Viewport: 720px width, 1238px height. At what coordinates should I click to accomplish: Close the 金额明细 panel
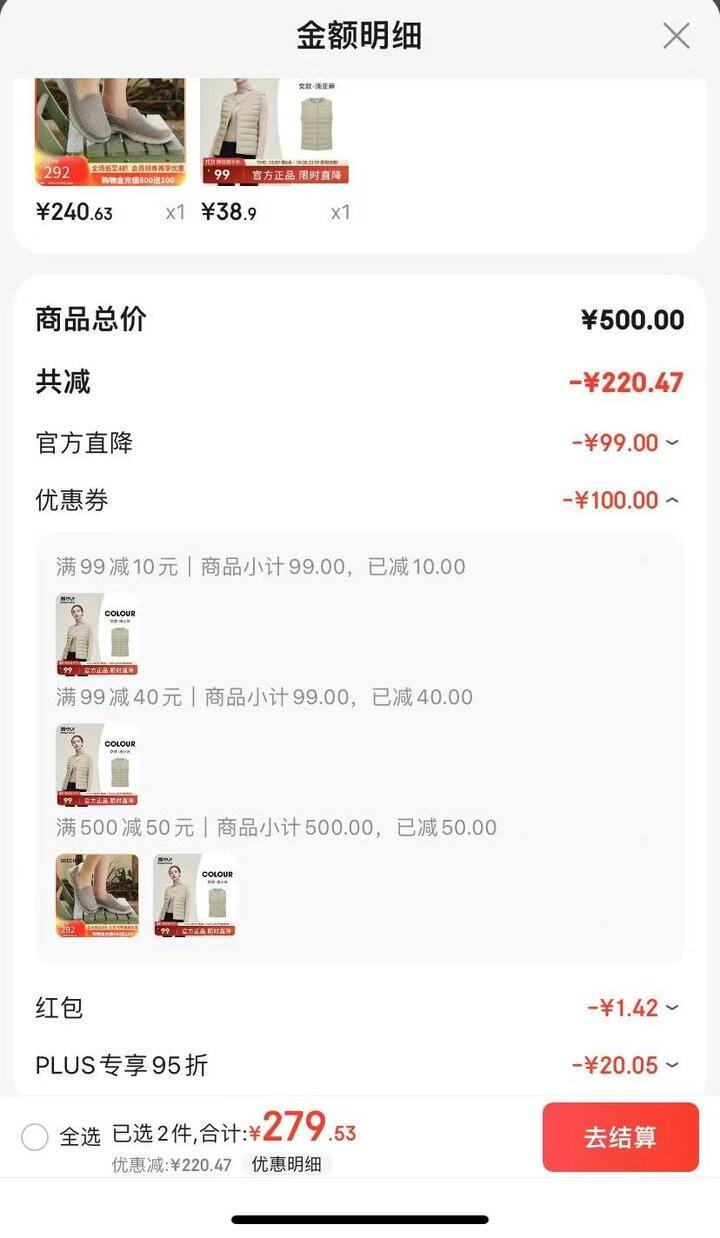tap(676, 36)
